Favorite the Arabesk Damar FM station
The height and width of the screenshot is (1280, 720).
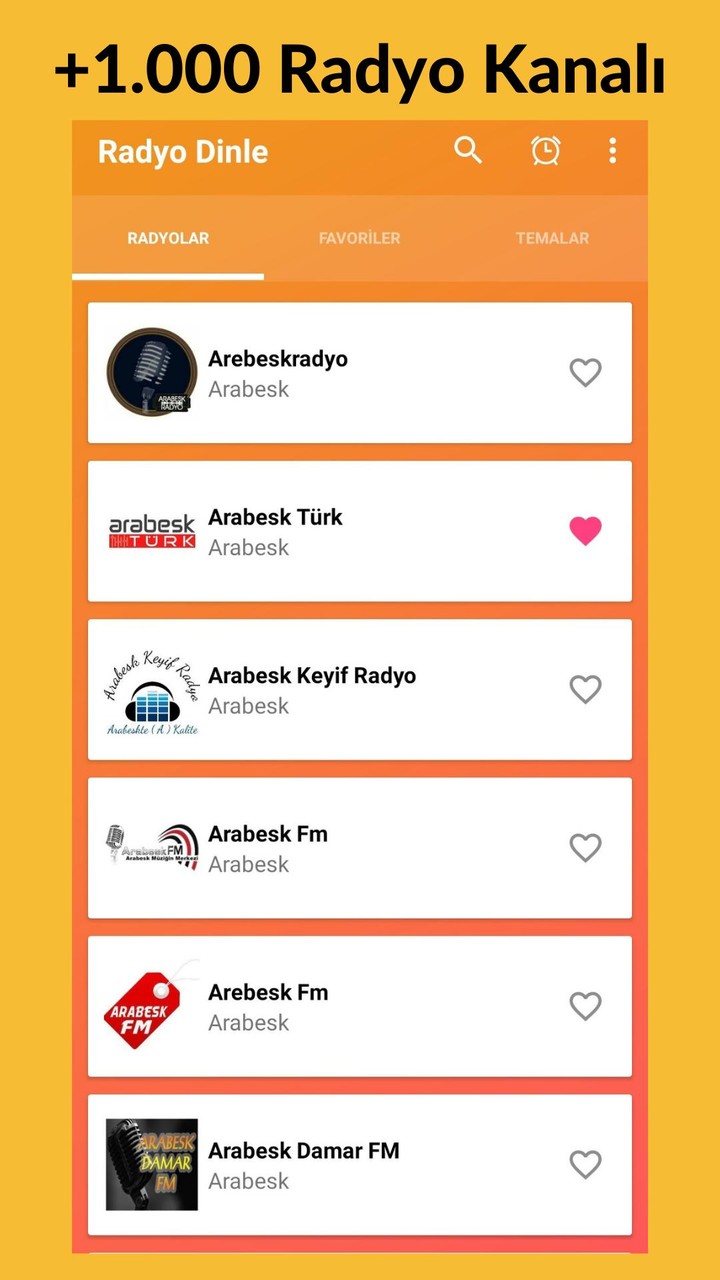[x=585, y=1164]
